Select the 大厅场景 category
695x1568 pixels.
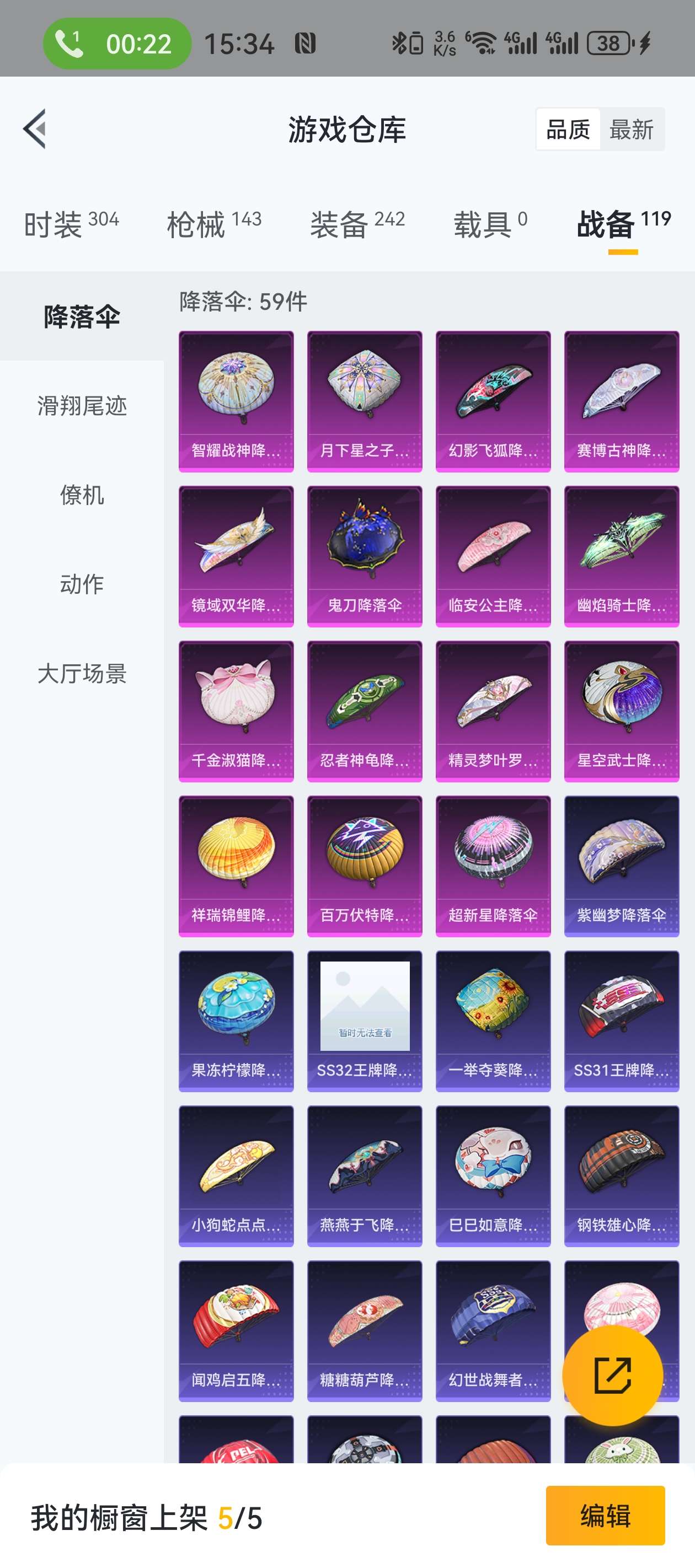pyautogui.click(x=82, y=673)
